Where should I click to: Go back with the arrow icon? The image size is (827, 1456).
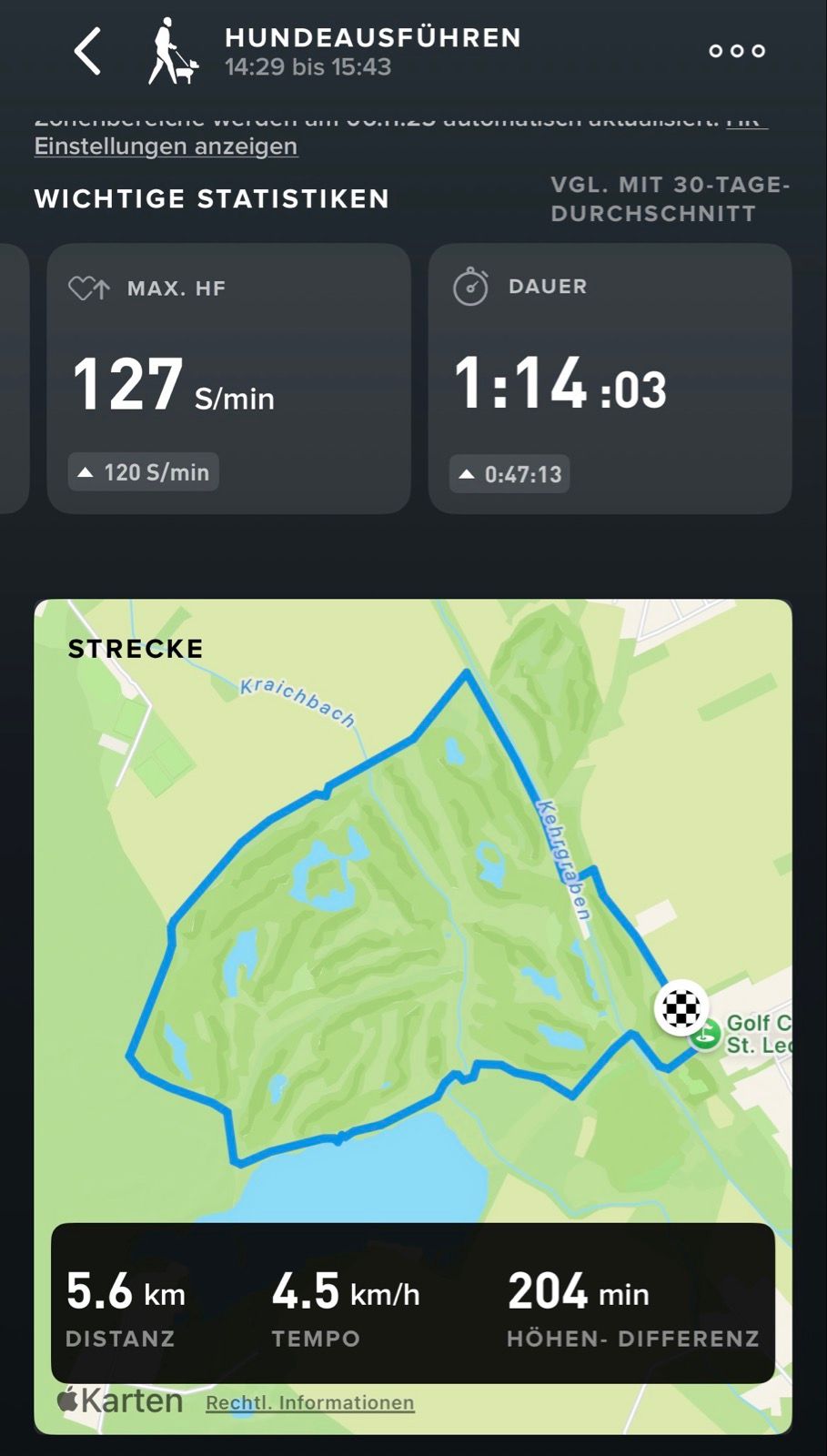(87, 51)
